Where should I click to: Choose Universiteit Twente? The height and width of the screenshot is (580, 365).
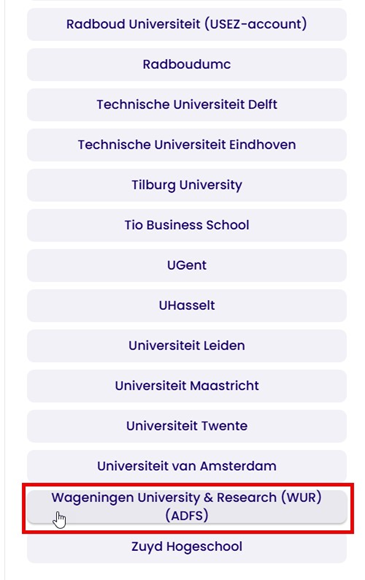point(187,426)
